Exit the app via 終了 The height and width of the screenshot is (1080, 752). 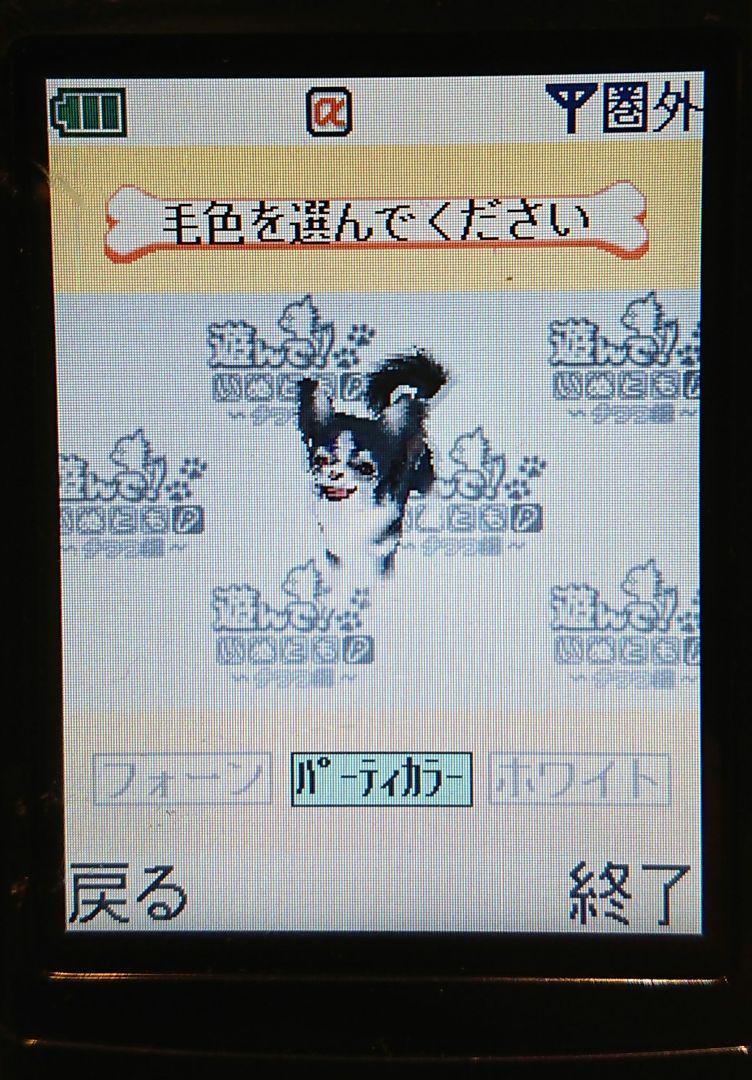(x=630, y=892)
